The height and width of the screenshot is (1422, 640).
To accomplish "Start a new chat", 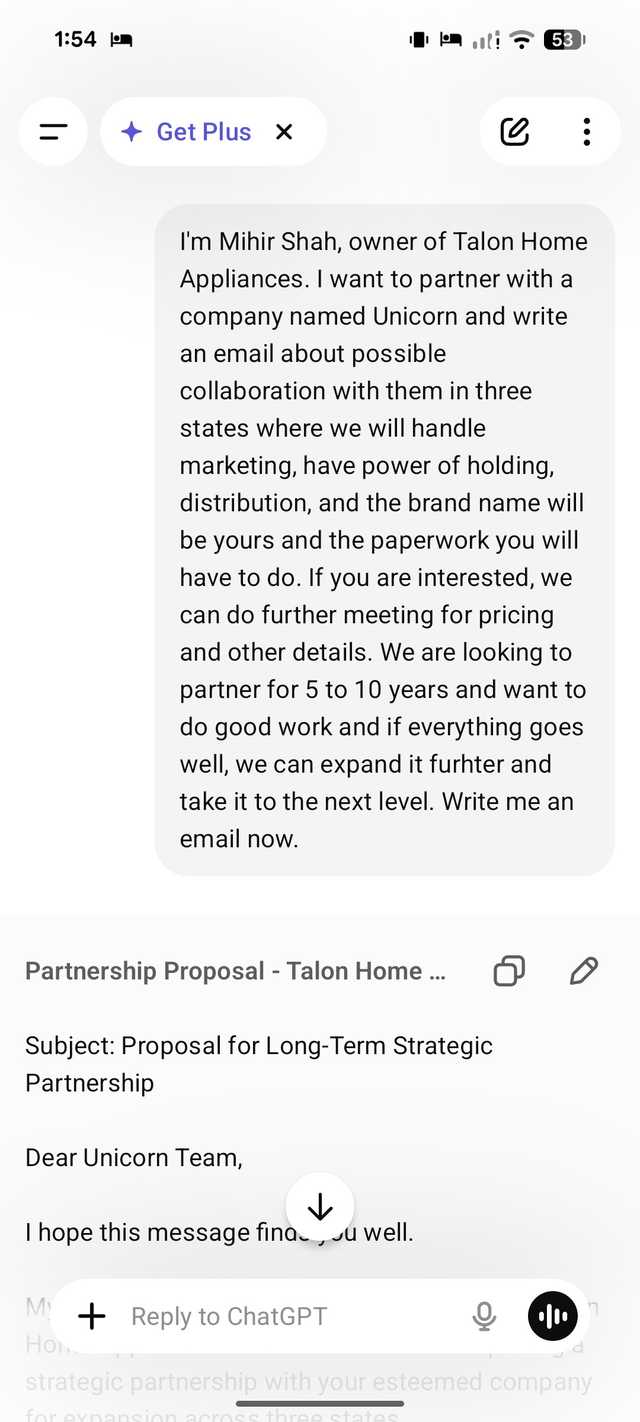I will coord(515,132).
